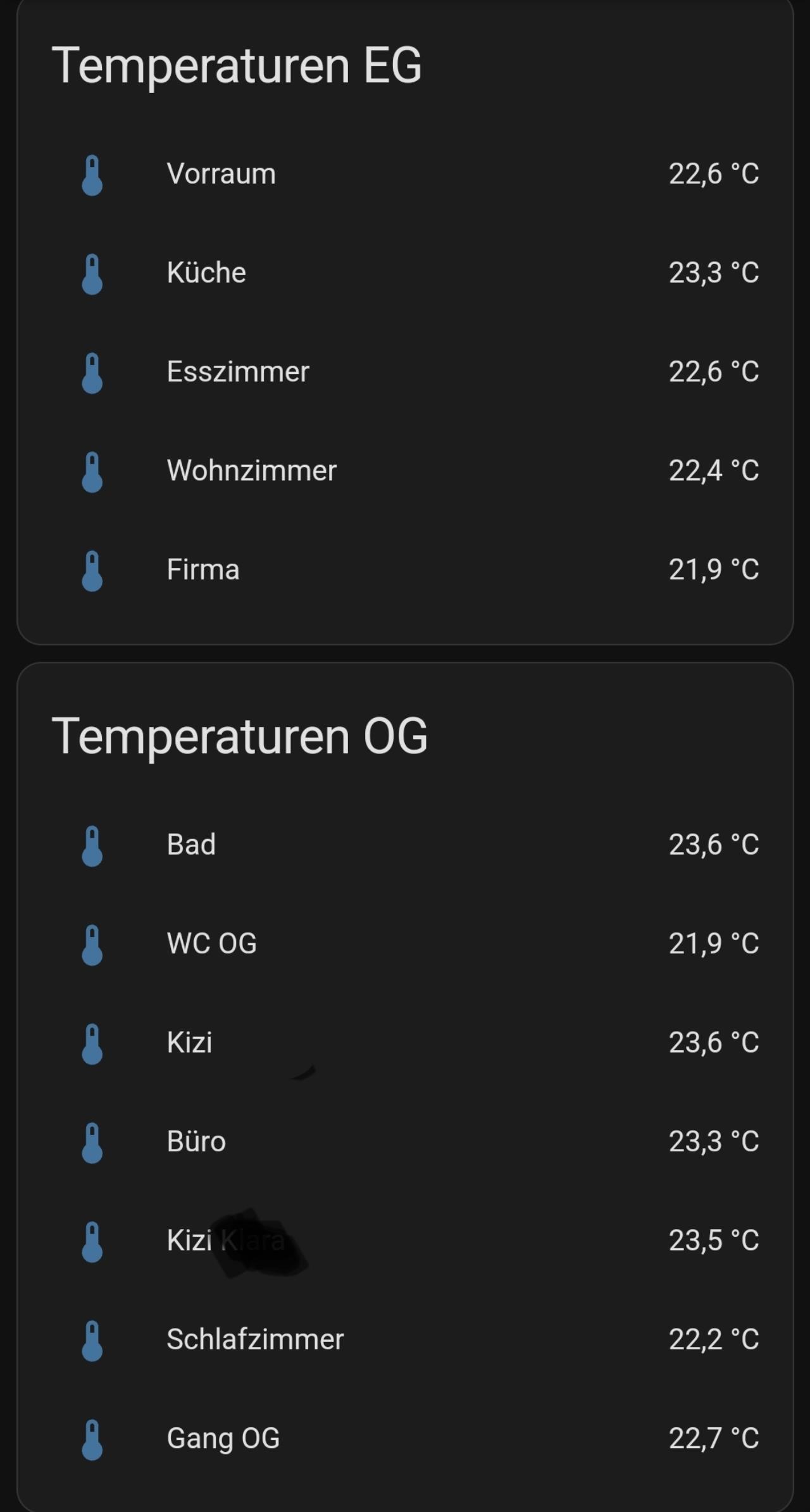810x1512 pixels.
Task: Open the Gang OG temperature row
Action: tap(405, 1439)
